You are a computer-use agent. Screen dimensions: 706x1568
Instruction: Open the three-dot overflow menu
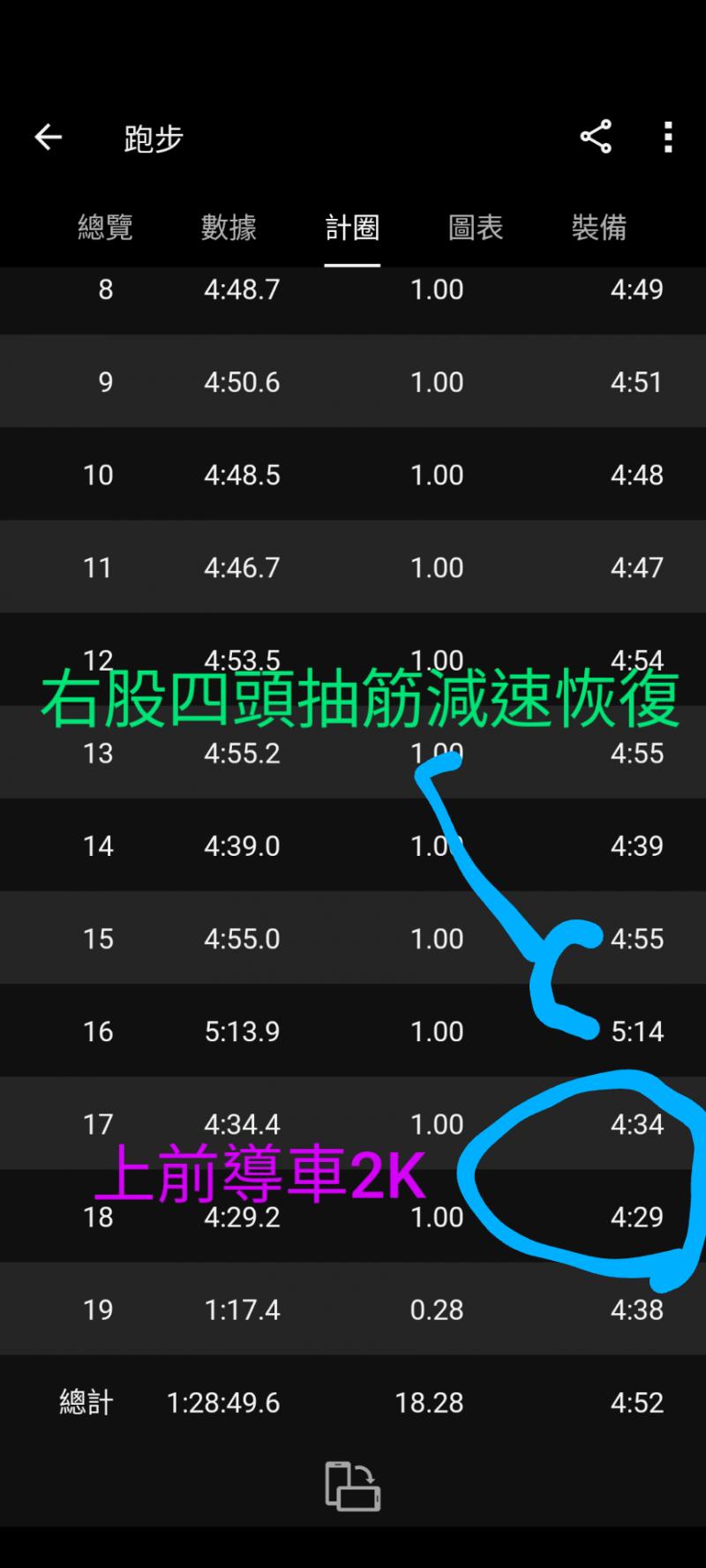click(x=668, y=137)
